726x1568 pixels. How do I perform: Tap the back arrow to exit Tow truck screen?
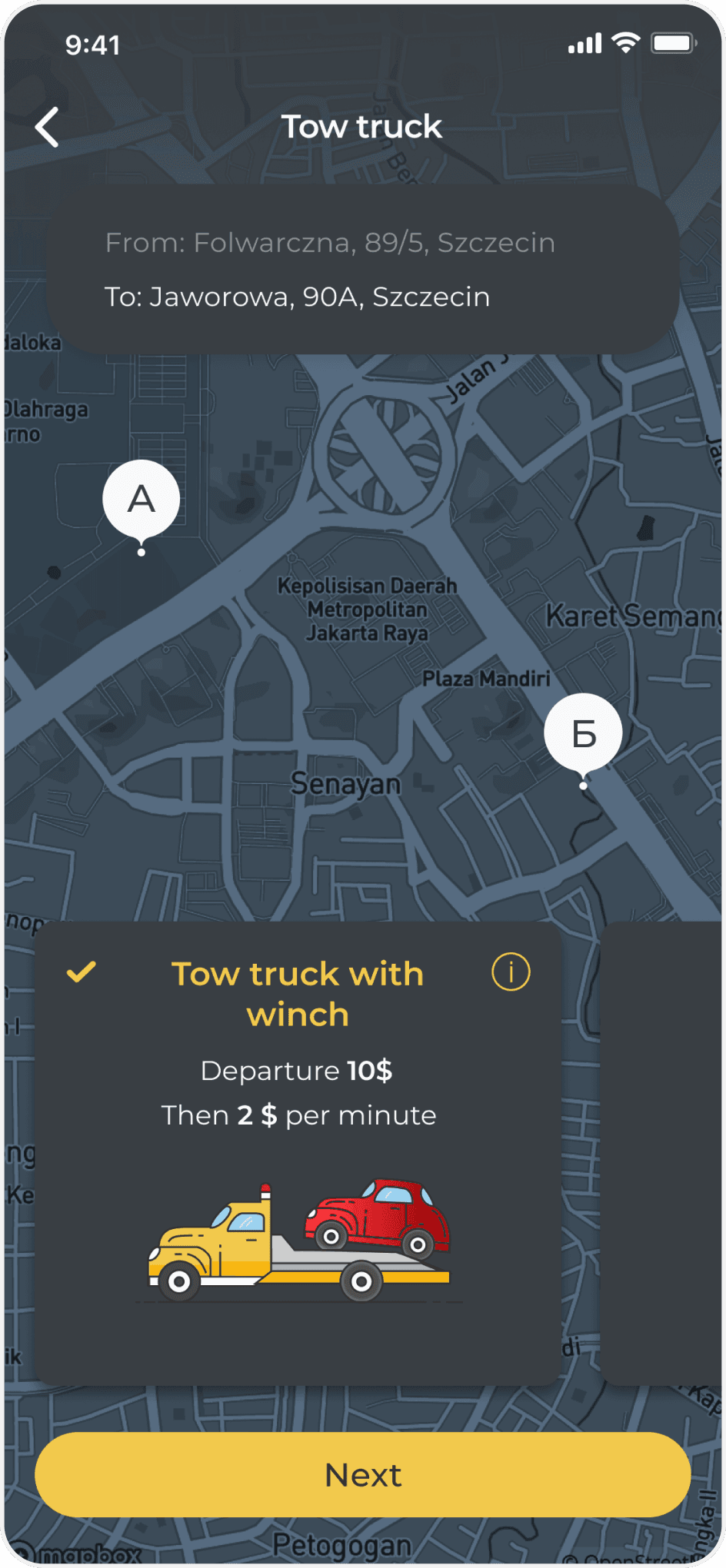[48, 126]
